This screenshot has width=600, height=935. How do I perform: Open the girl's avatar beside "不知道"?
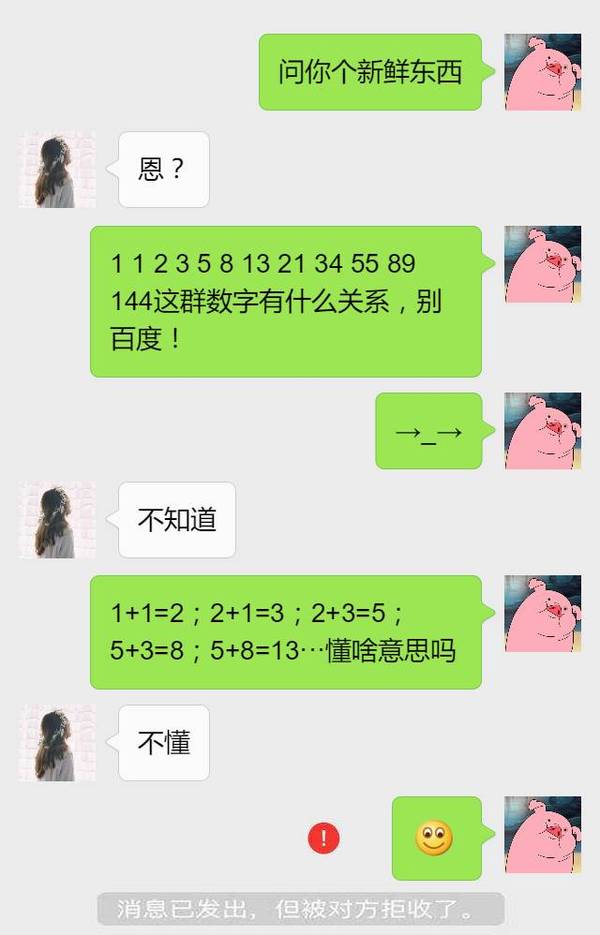coord(57,520)
